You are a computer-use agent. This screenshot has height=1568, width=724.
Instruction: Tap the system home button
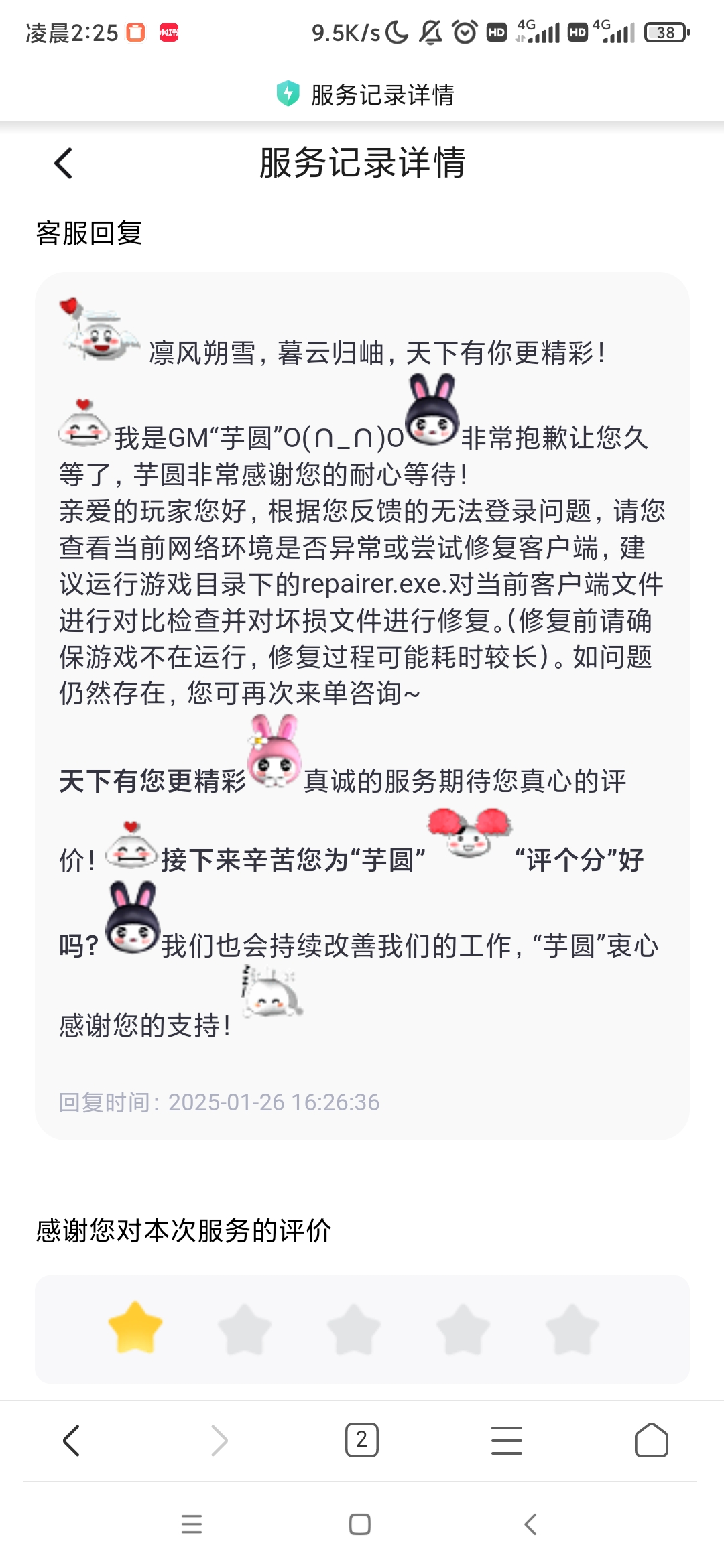pyautogui.click(x=360, y=1524)
